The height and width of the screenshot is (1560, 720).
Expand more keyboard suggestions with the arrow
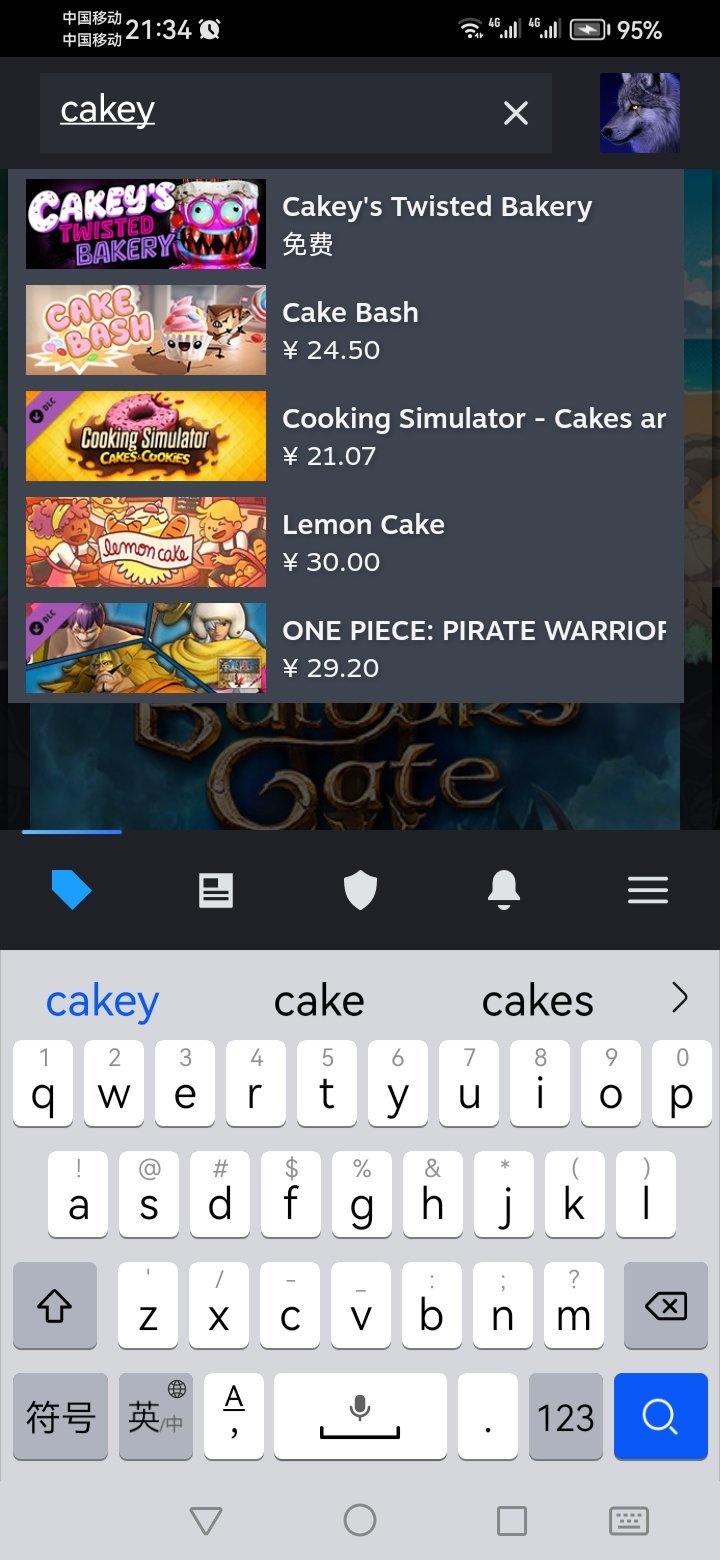(680, 998)
